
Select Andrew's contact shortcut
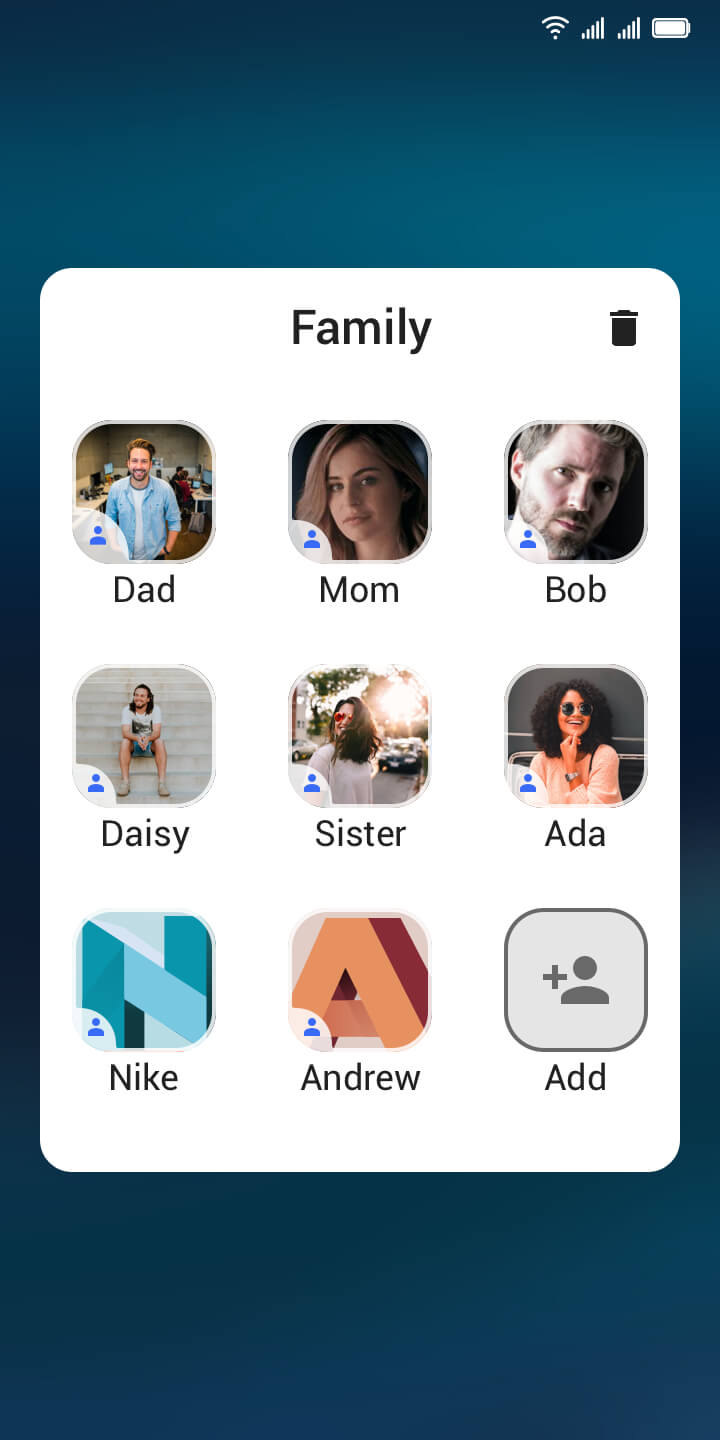[360, 980]
